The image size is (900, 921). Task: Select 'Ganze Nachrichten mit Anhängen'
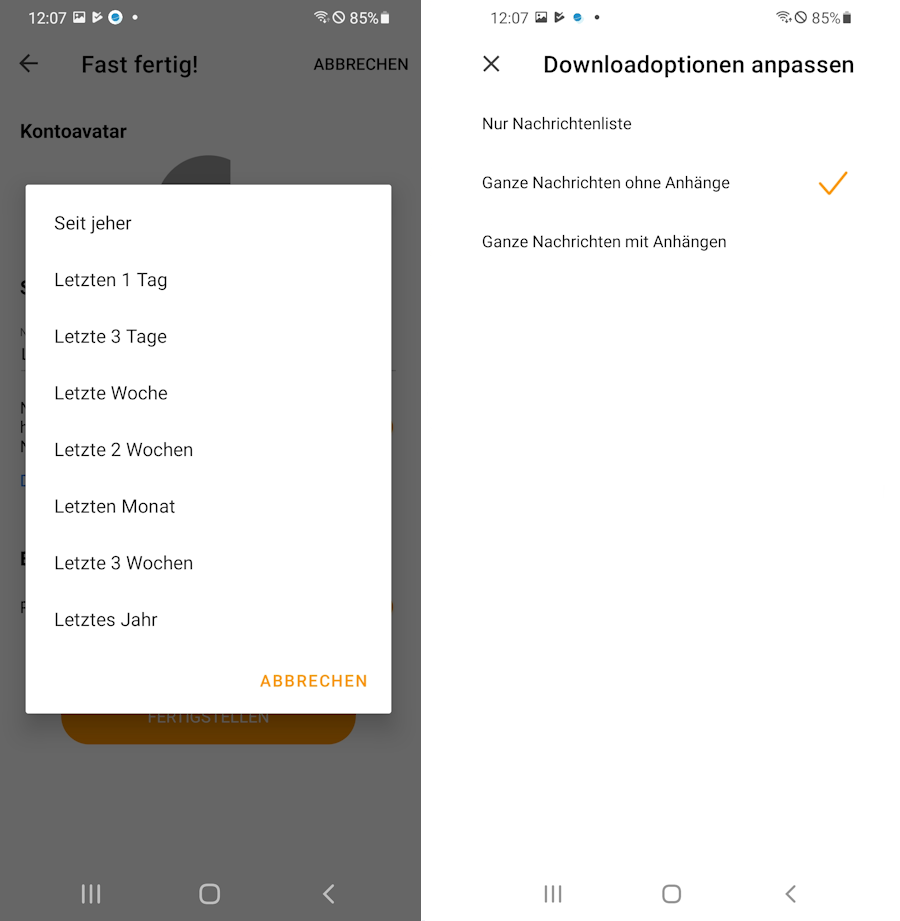603,242
